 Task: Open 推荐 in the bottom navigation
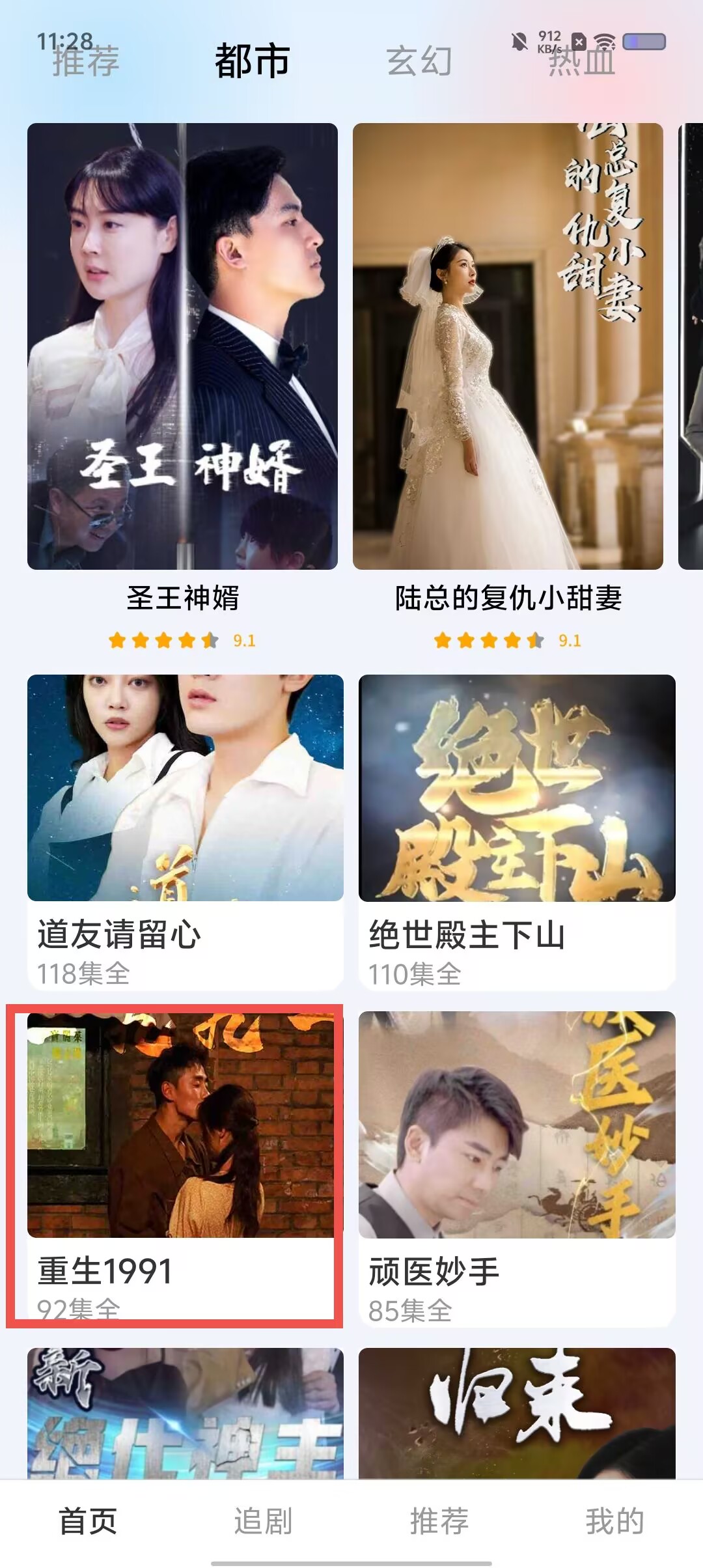pos(439,1521)
